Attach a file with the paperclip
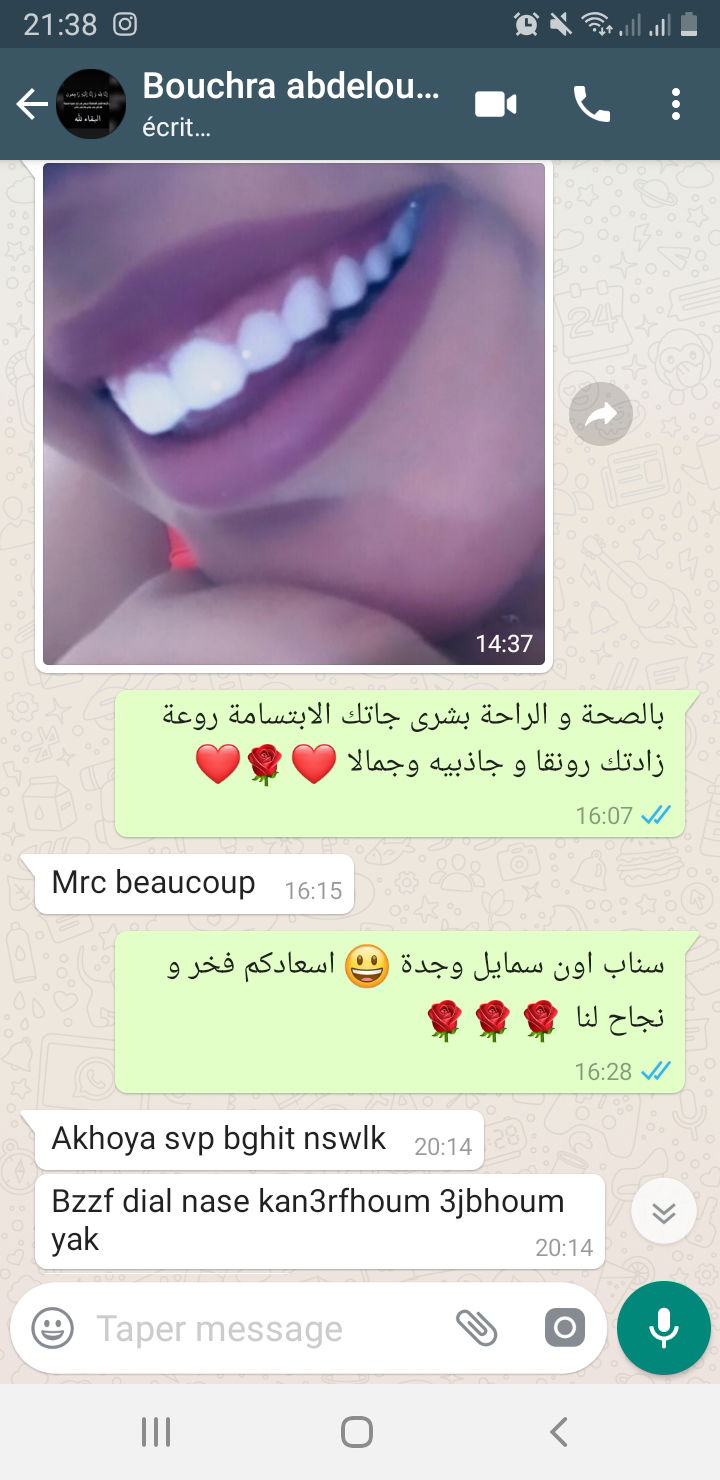 (477, 1328)
